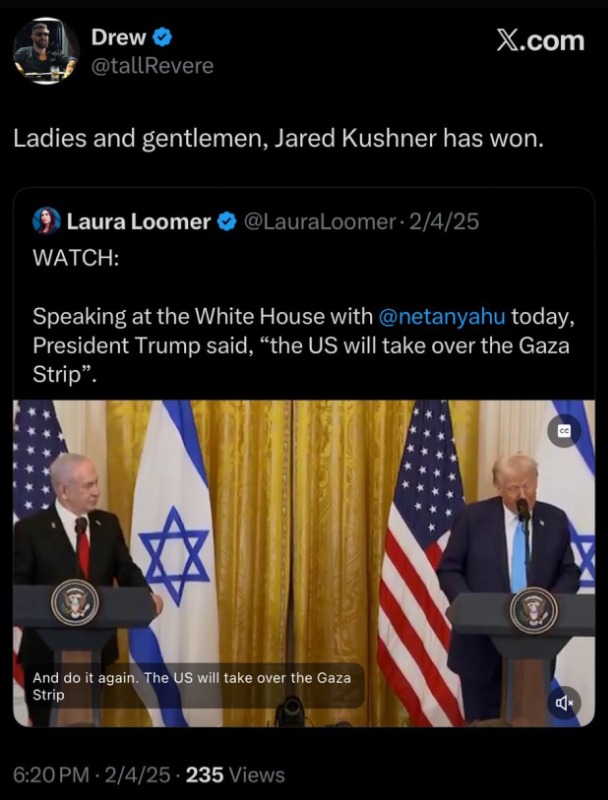Open the @netanyahu mention link
Screen dimensions: 608x800
point(445,317)
